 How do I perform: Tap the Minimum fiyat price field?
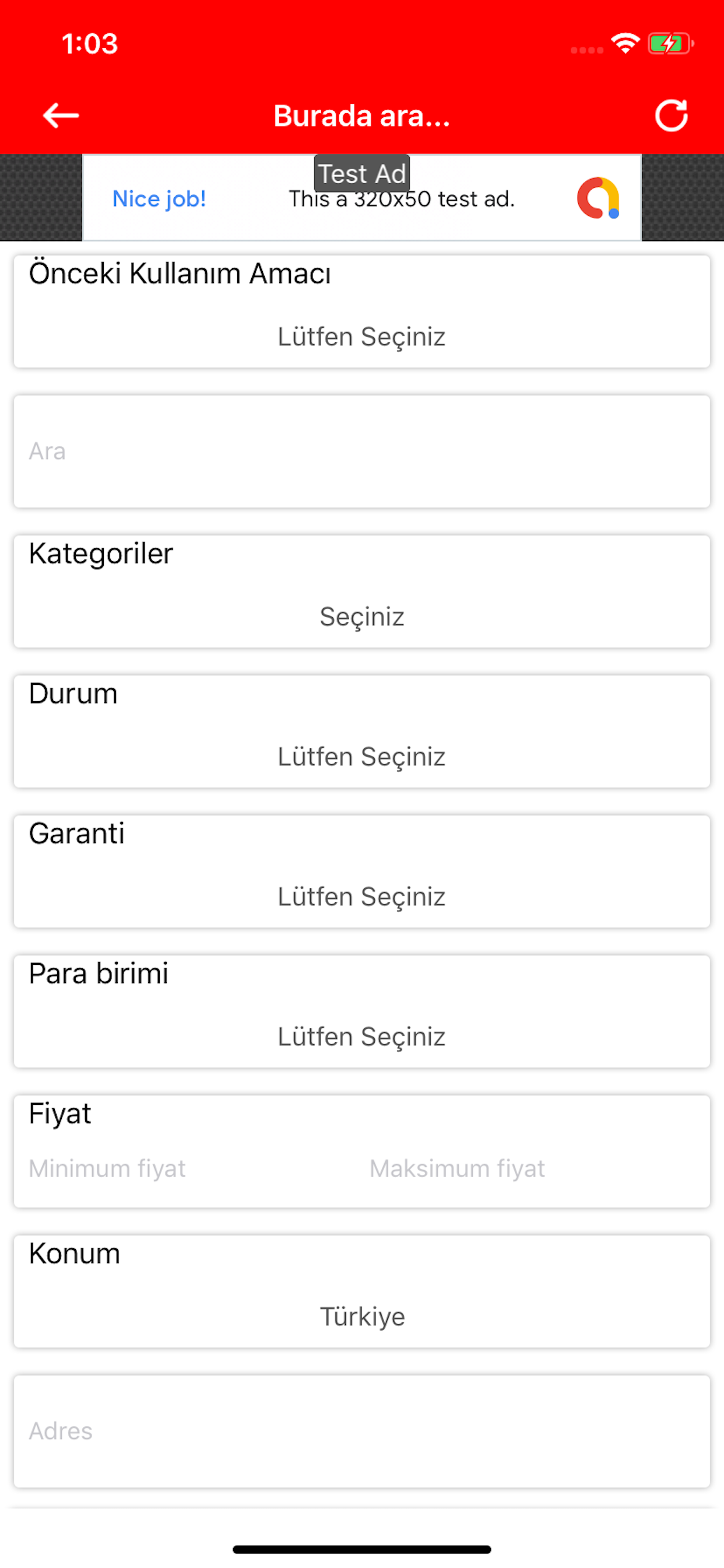coord(108,1167)
